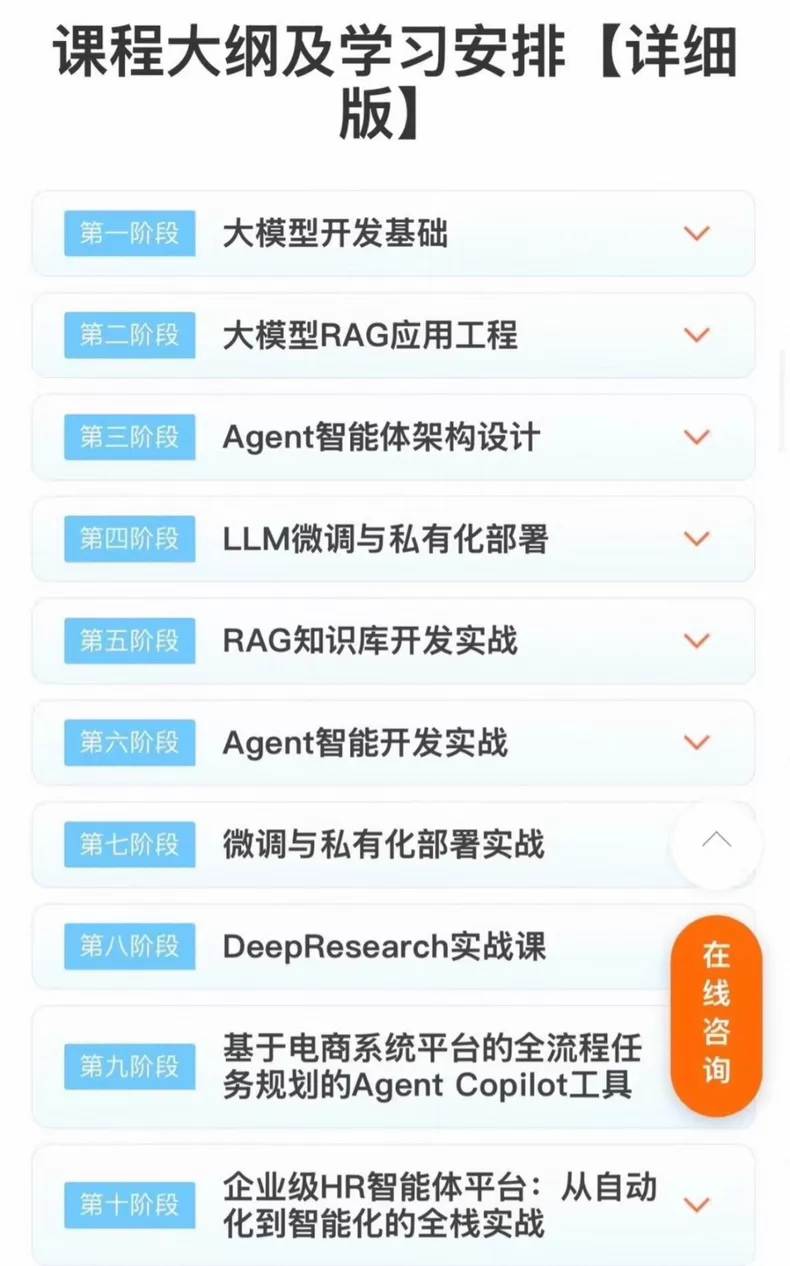Expand 第九阶段 Agent Copilot工具 section
The height and width of the screenshot is (1266, 790).
pos(432,1067)
